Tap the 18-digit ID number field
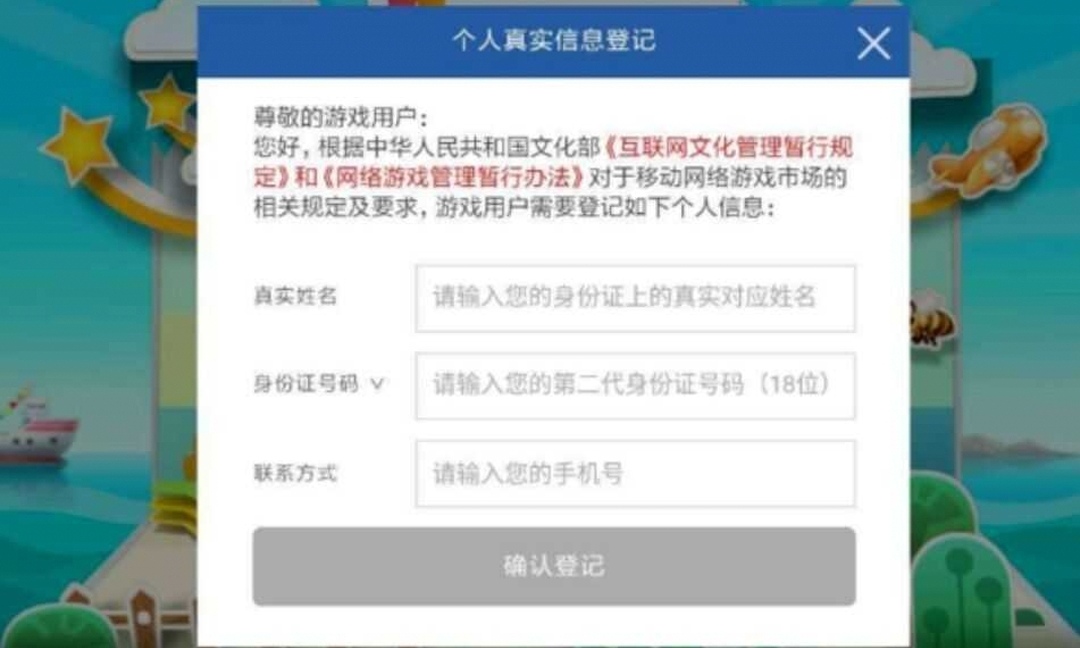 [635, 385]
